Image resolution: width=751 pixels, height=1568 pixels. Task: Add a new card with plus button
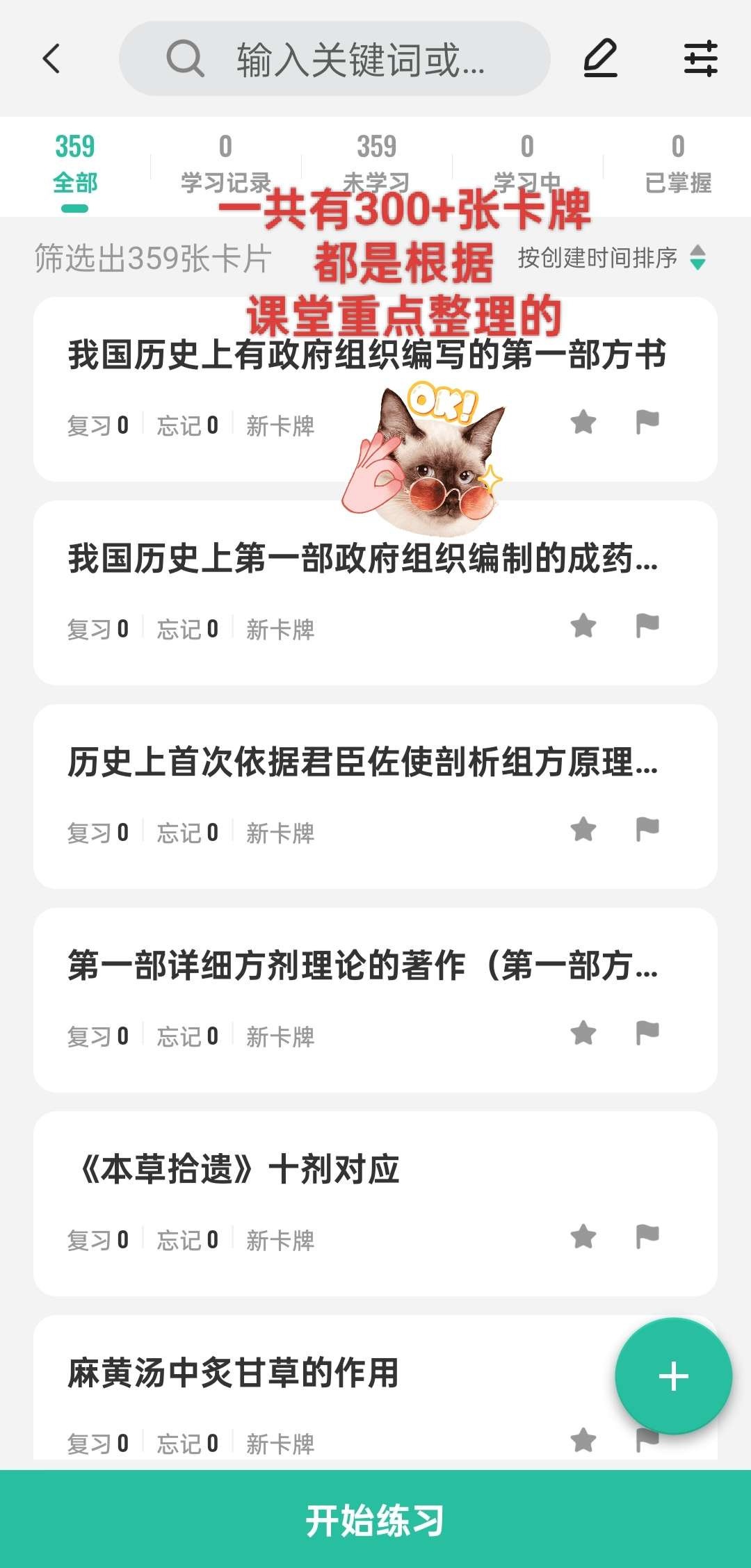point(673,1376)
